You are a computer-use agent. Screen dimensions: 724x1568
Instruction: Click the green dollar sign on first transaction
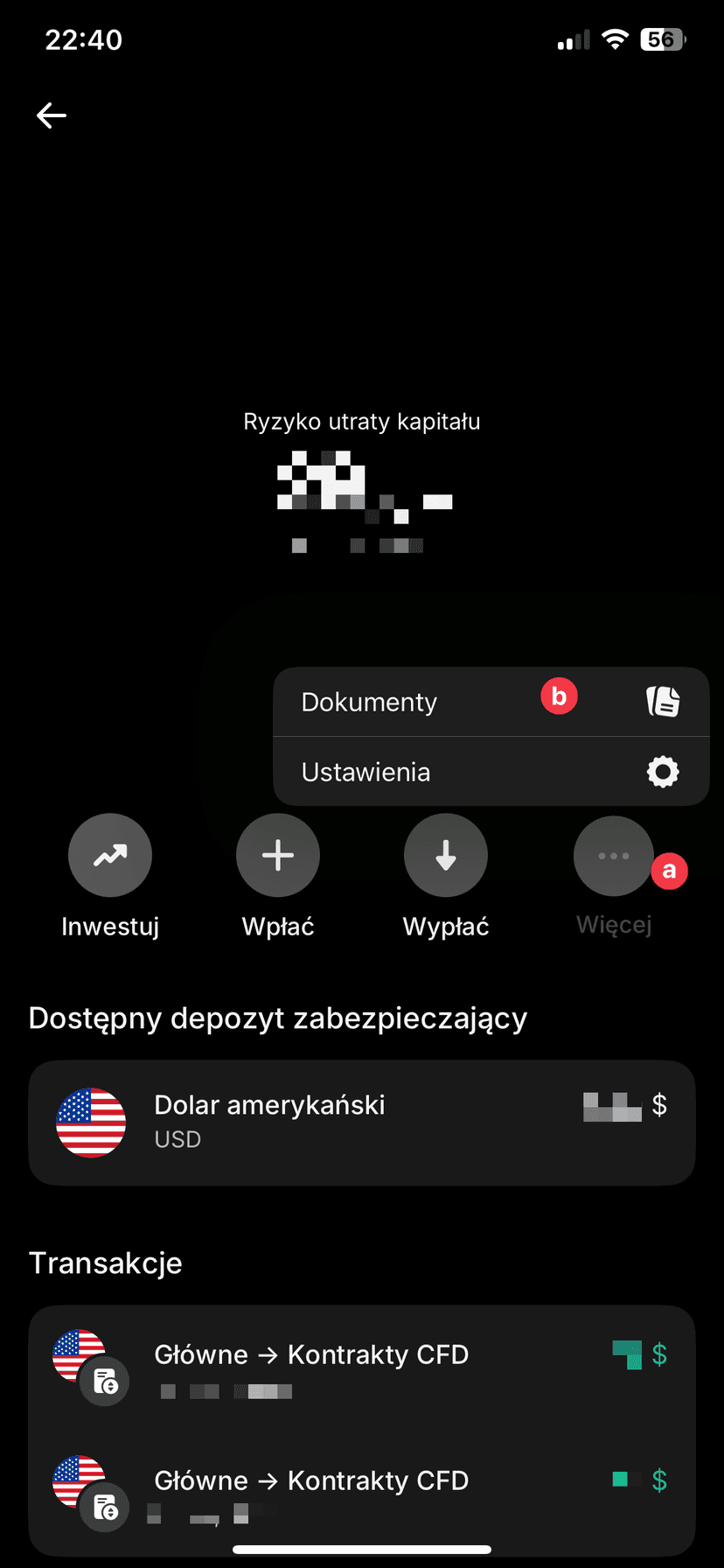coord(660,1354)
